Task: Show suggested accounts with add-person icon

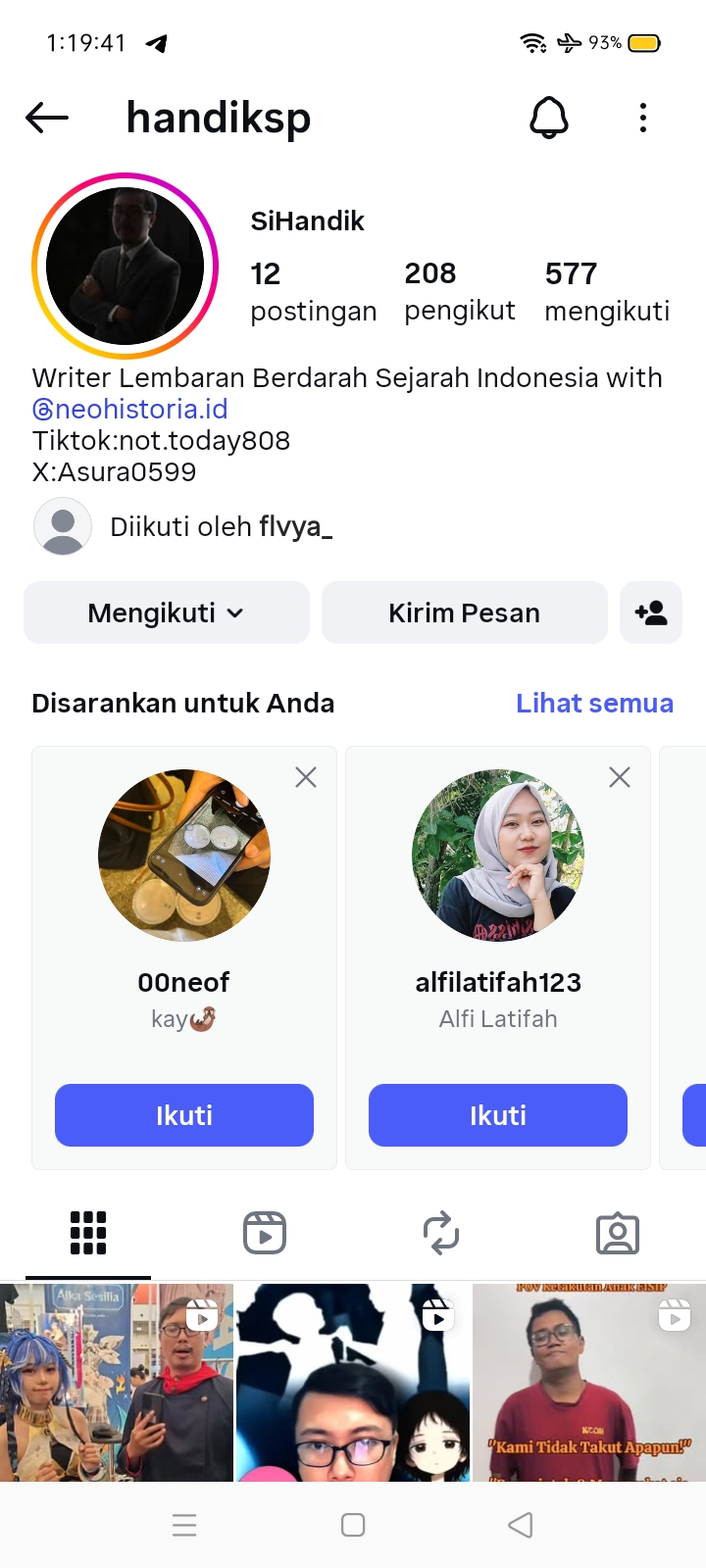Action: tap(651, 613)
